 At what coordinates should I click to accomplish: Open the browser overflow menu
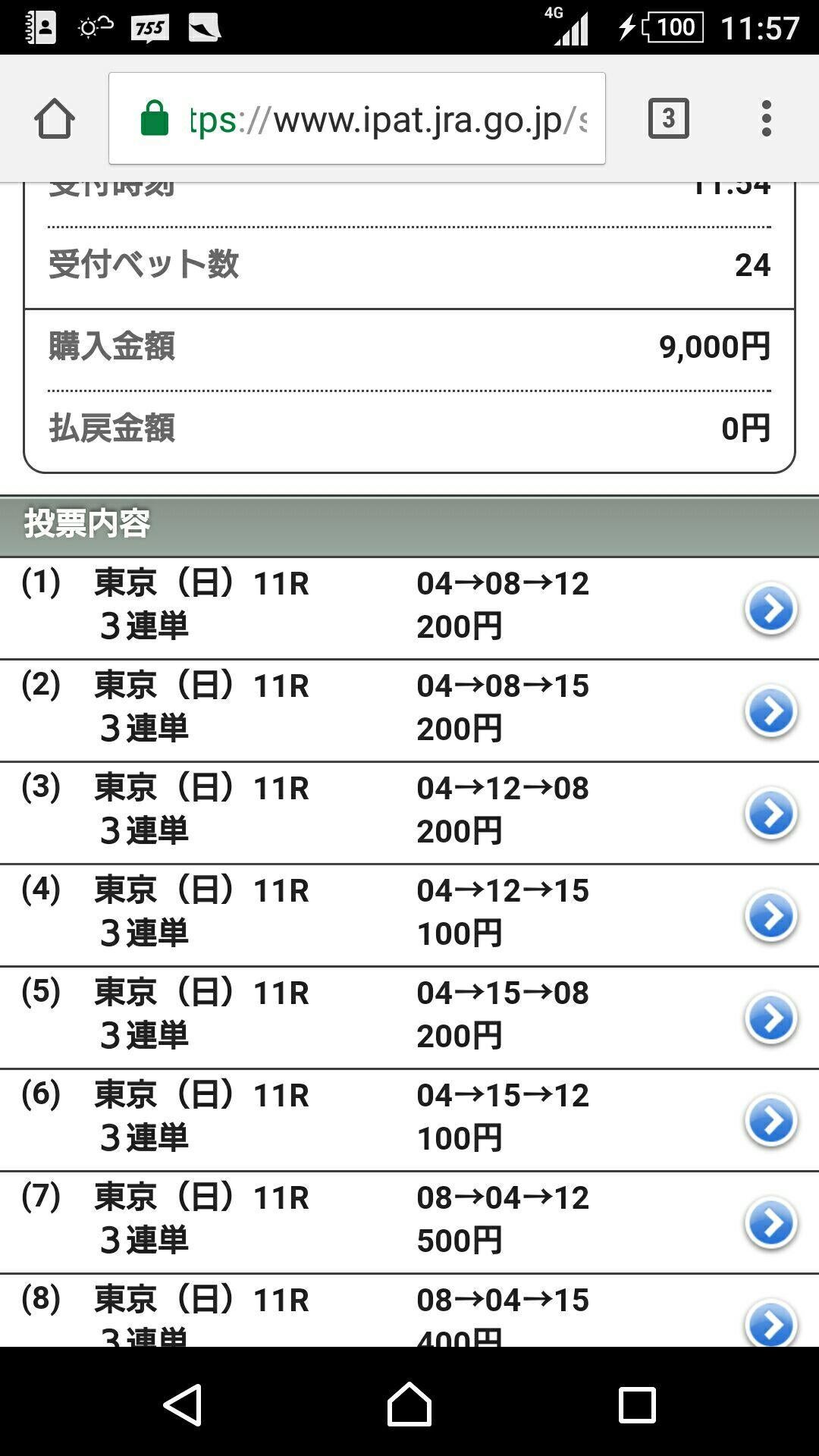(767, 119)
